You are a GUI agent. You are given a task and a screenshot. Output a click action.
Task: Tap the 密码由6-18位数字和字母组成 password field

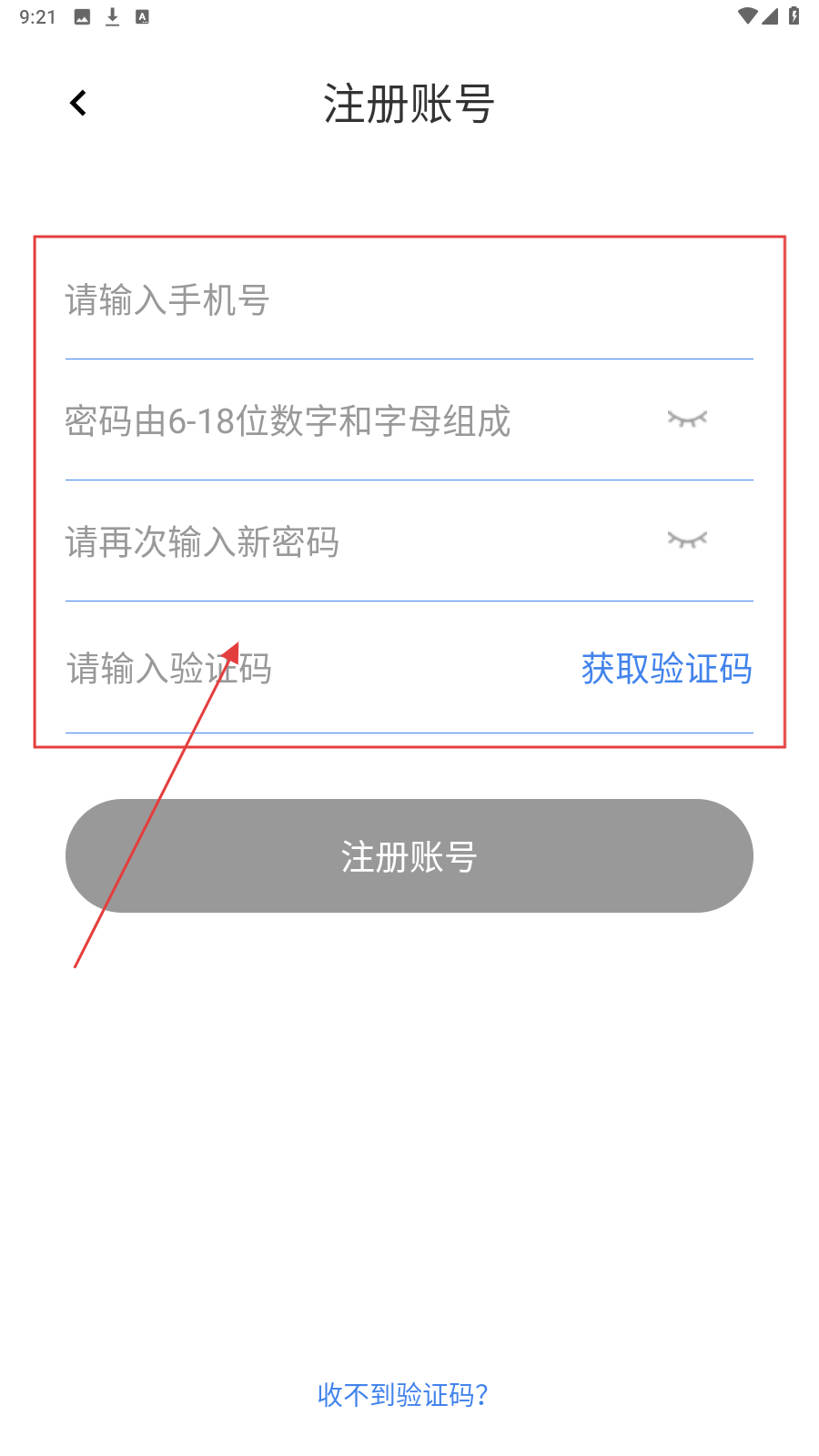point(346,421)
